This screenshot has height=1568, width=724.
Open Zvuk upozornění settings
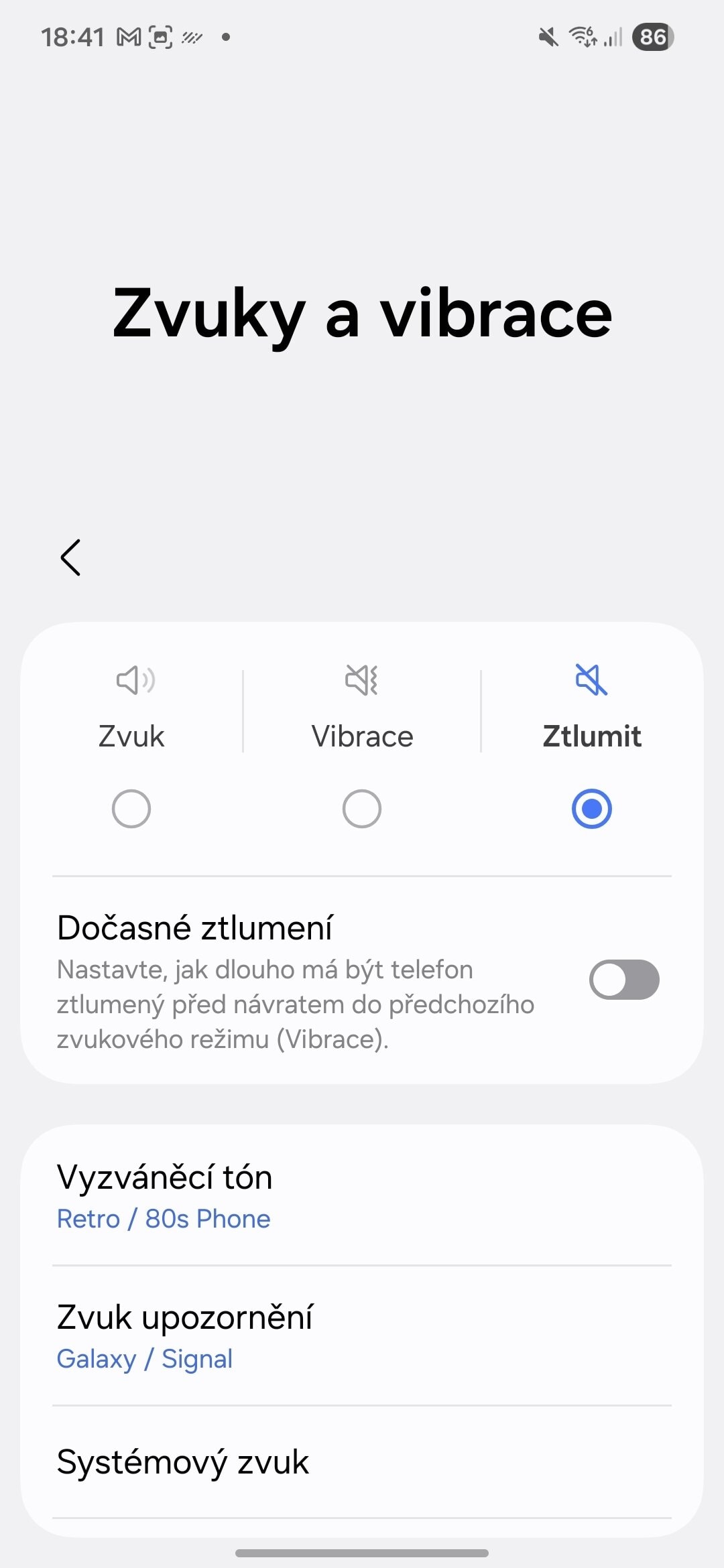tap(362, 1337)
